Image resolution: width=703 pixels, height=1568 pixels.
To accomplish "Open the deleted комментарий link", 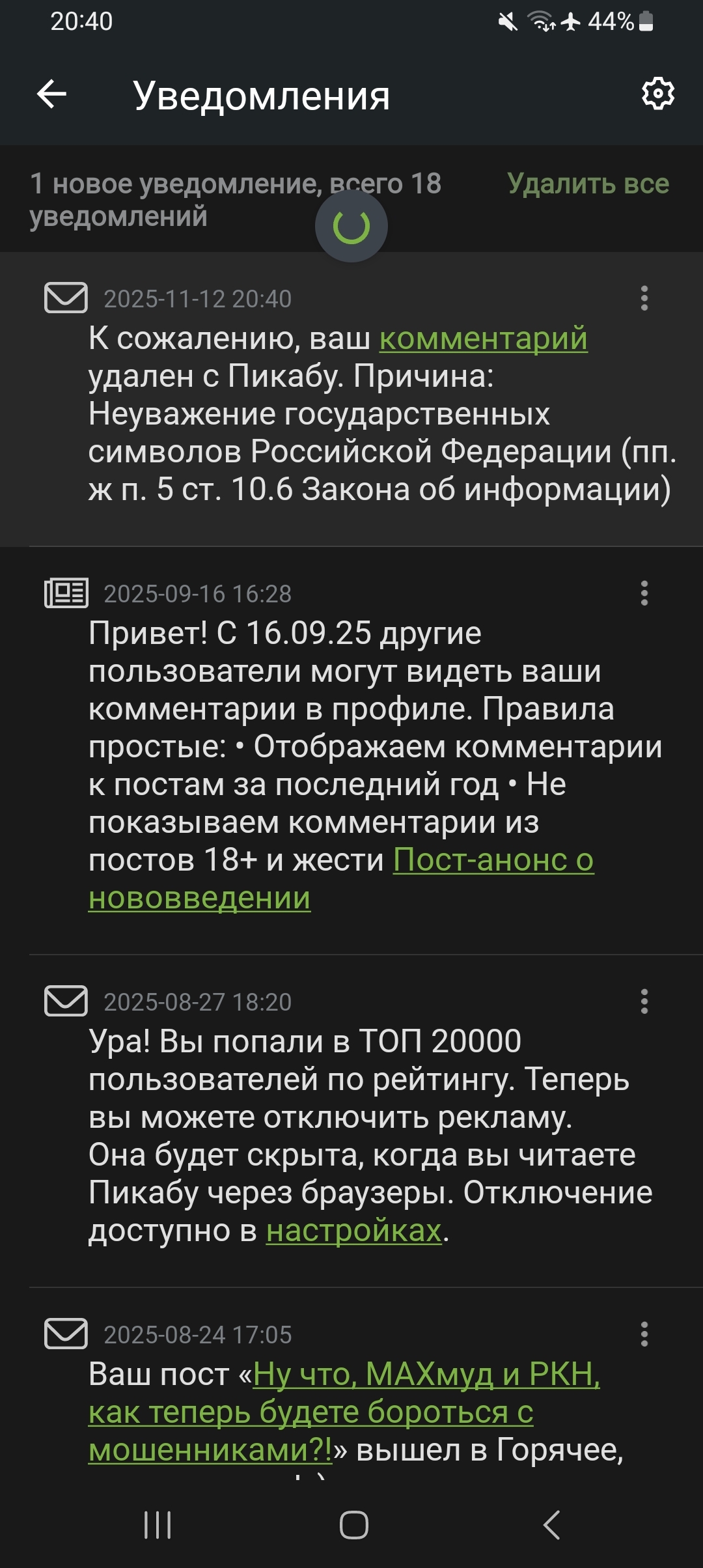I will pos(483,339).
